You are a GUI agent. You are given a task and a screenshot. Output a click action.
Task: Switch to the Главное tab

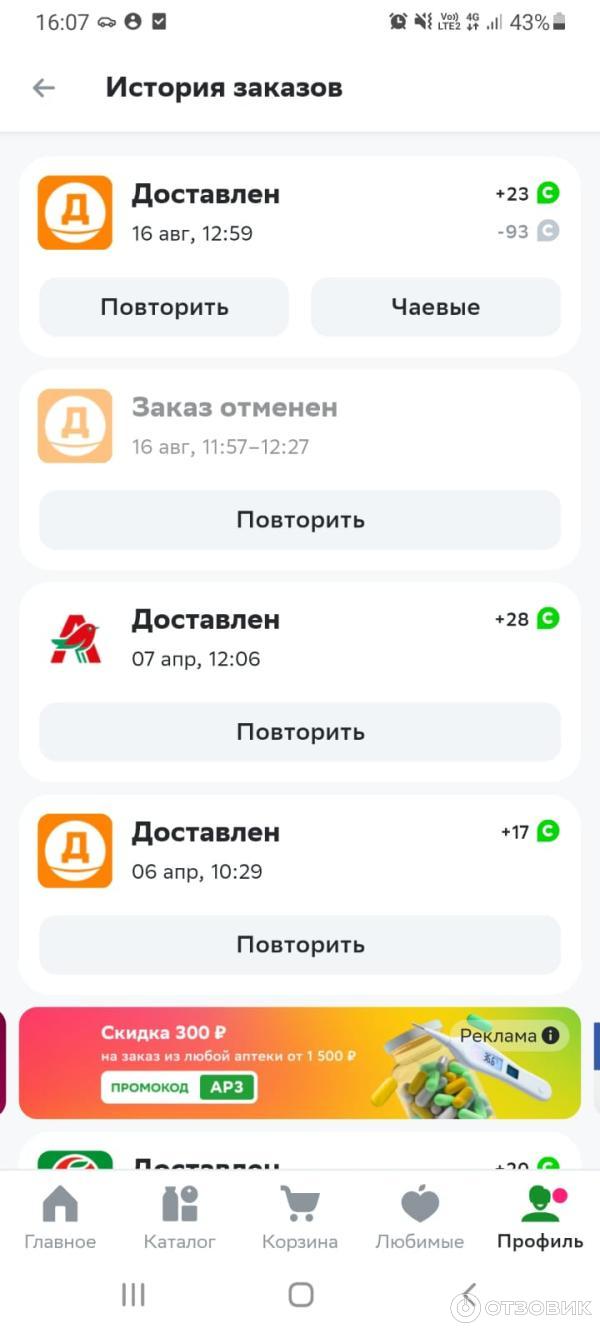(x=60, y=1217)
